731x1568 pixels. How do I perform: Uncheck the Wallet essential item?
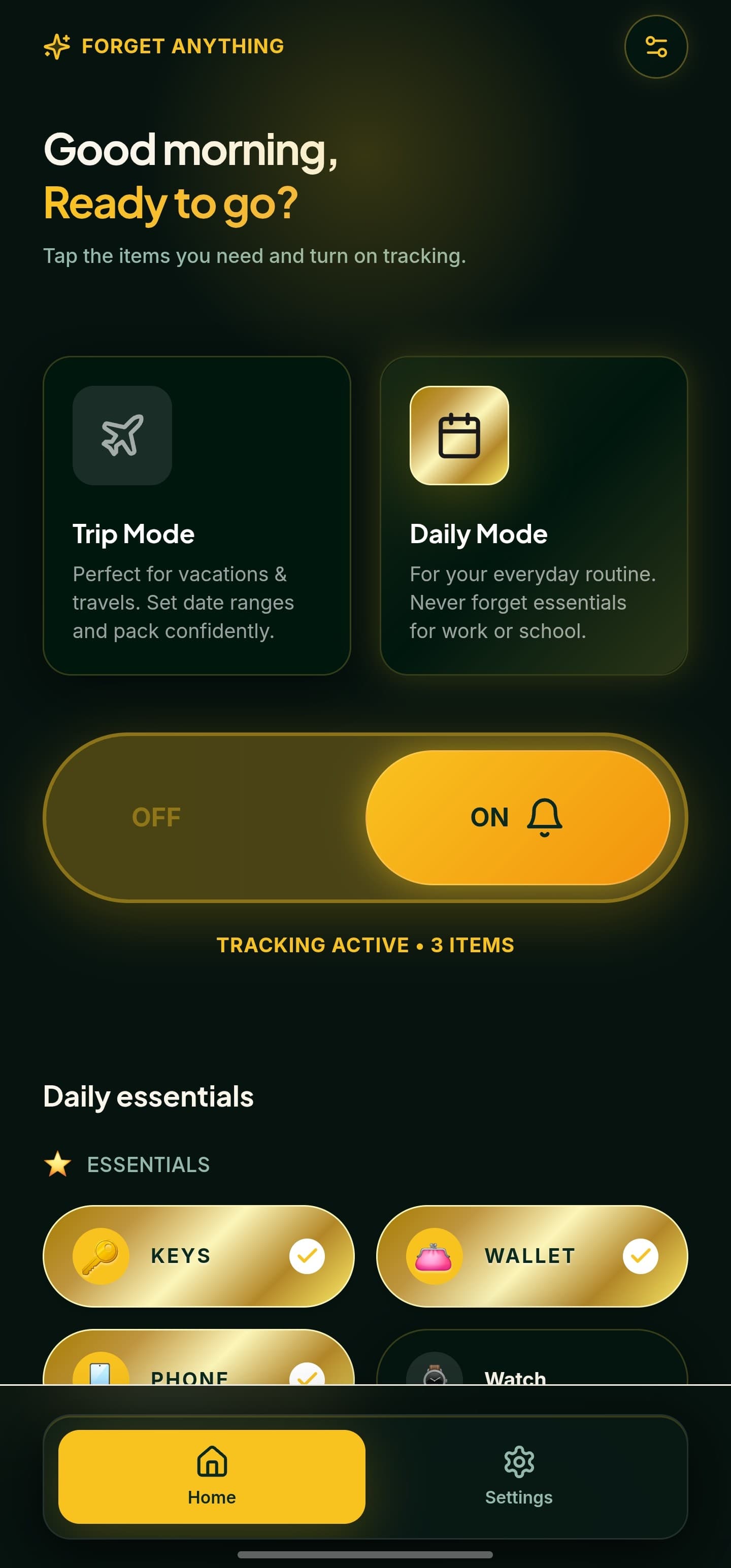[x=532, y=1256]
